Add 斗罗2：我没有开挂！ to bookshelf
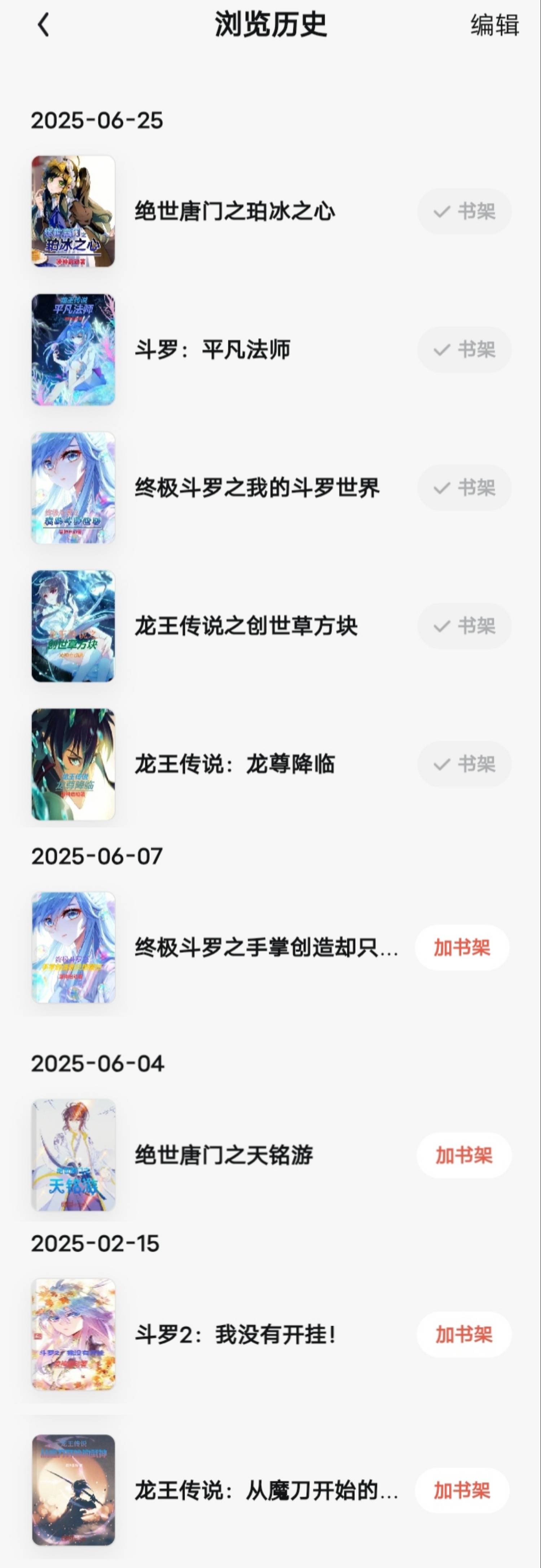 pos(464,1335)
